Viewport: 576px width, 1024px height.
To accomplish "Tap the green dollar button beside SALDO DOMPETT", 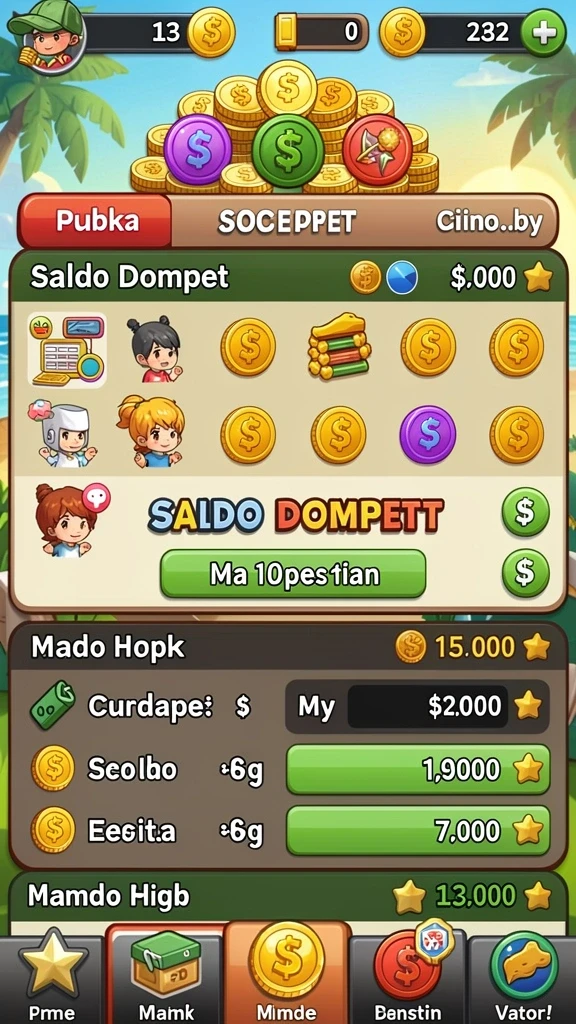I will pos(526,512).
